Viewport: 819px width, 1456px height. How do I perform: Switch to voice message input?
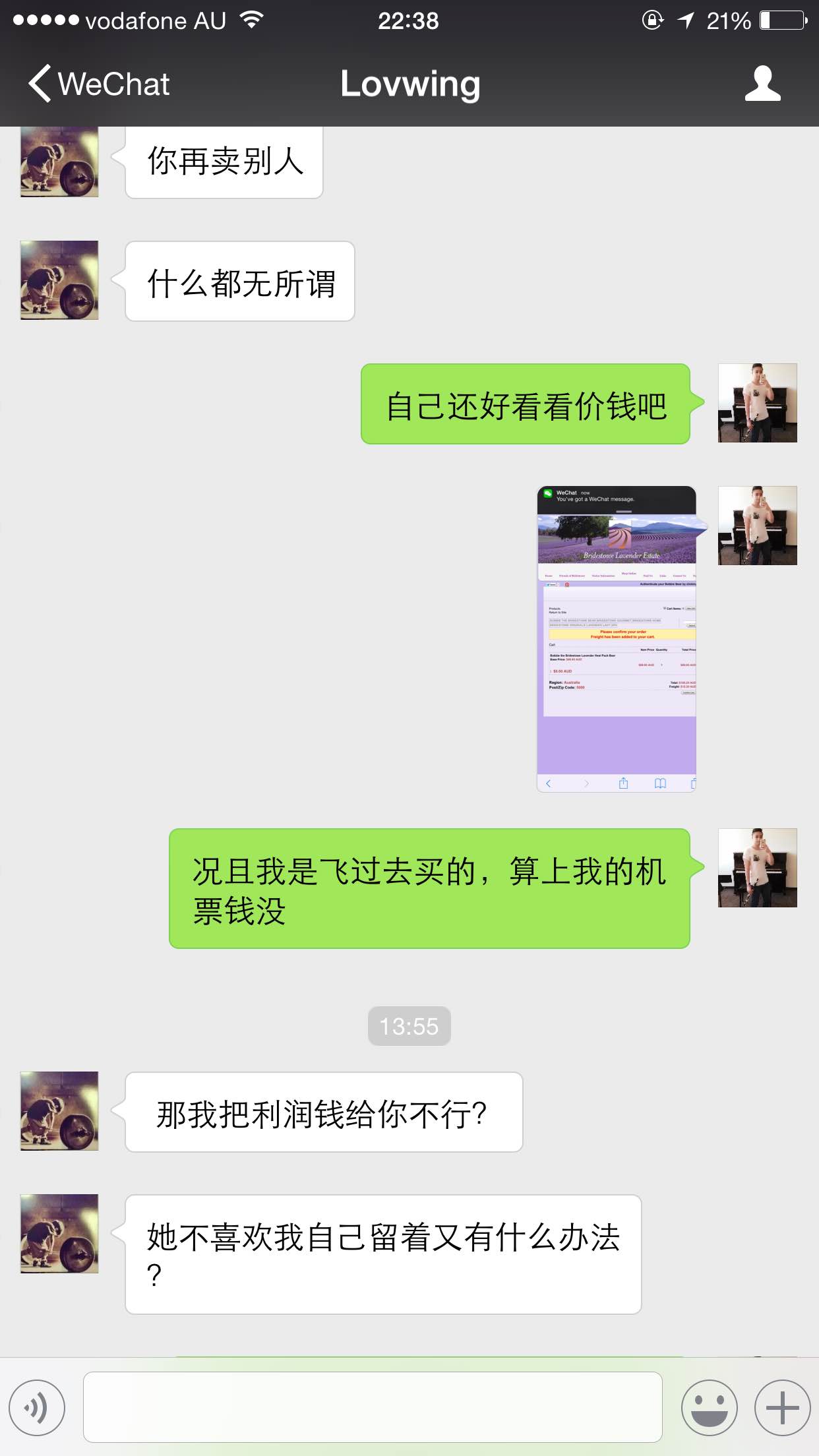37,1407
